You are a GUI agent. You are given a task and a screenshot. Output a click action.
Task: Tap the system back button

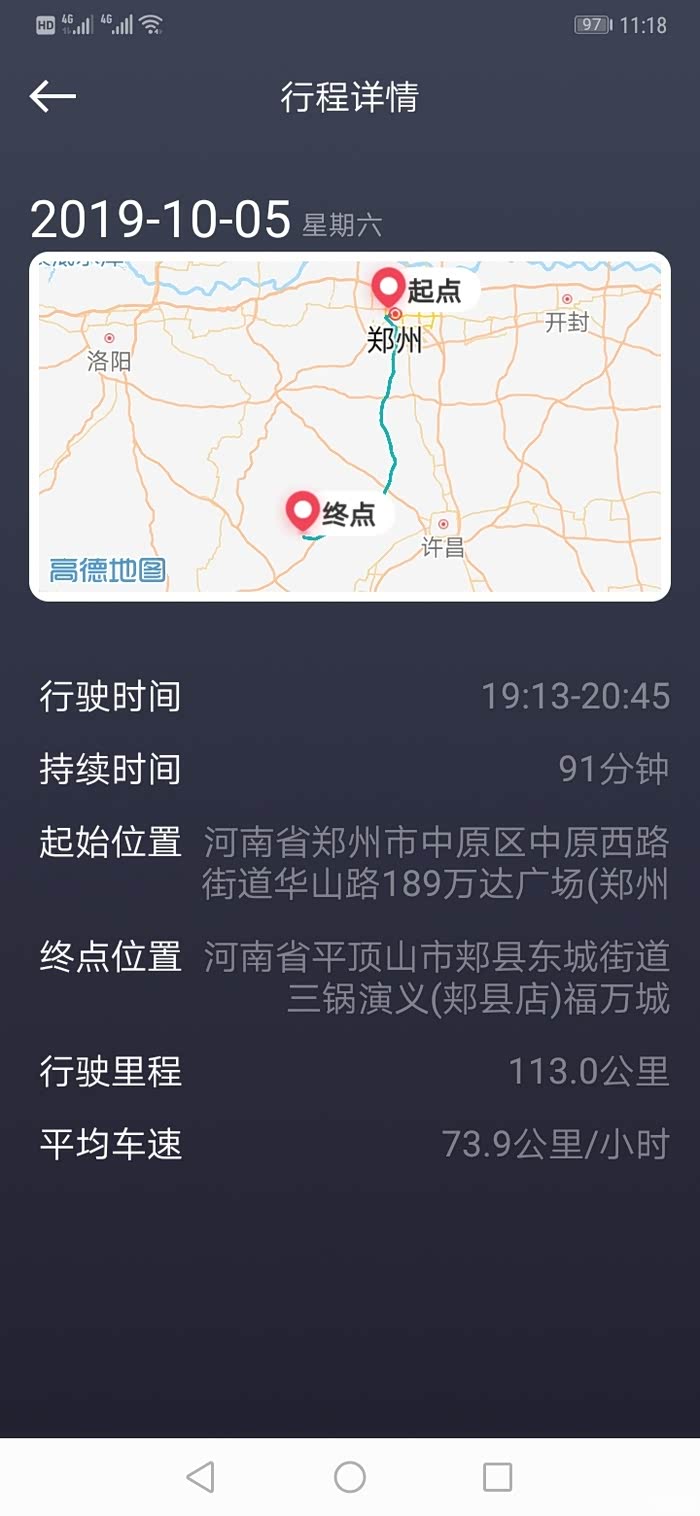(x=201, y=1476)
